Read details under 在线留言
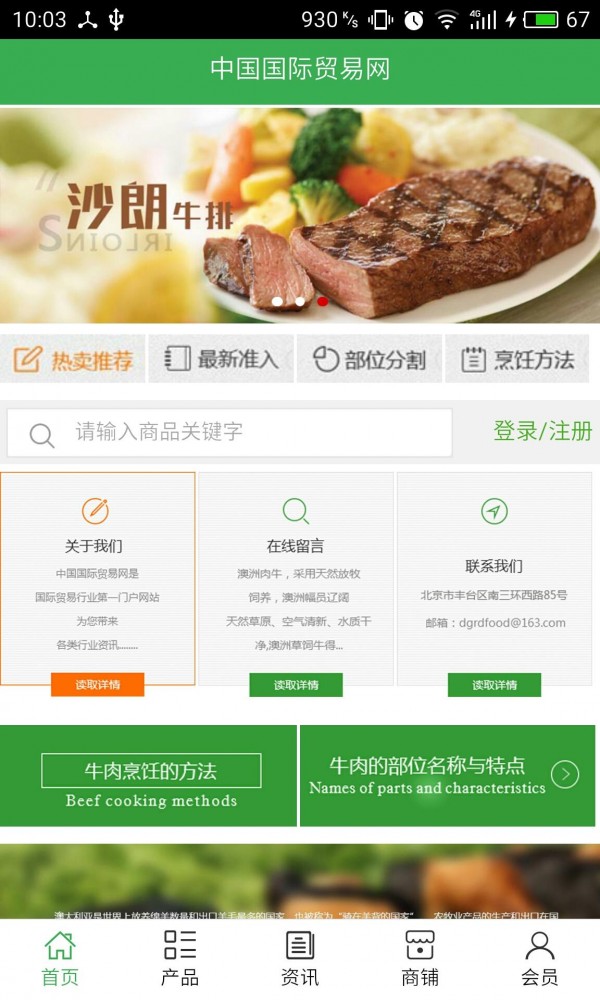 pyautogui.click(x=295, y=685)
